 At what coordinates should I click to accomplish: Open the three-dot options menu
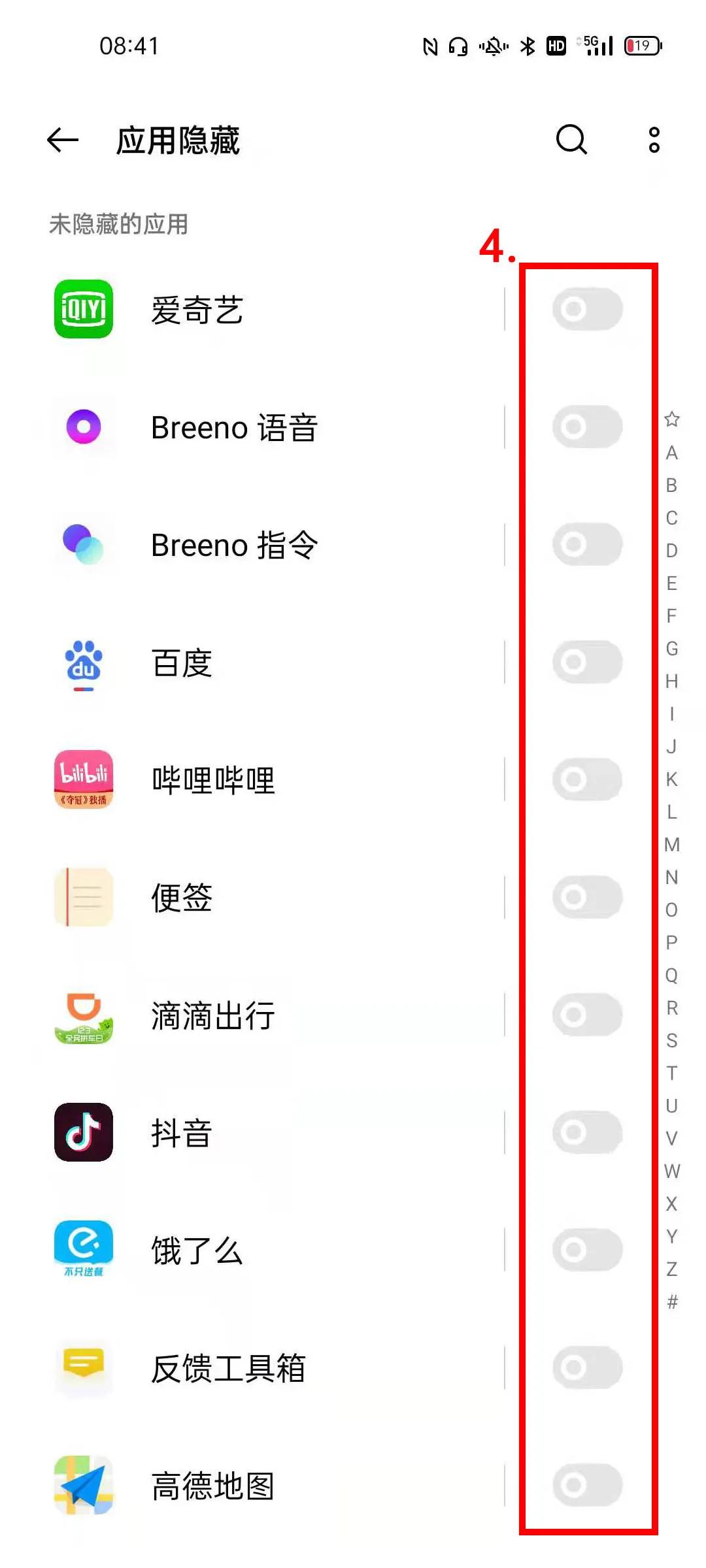point(653,139)
